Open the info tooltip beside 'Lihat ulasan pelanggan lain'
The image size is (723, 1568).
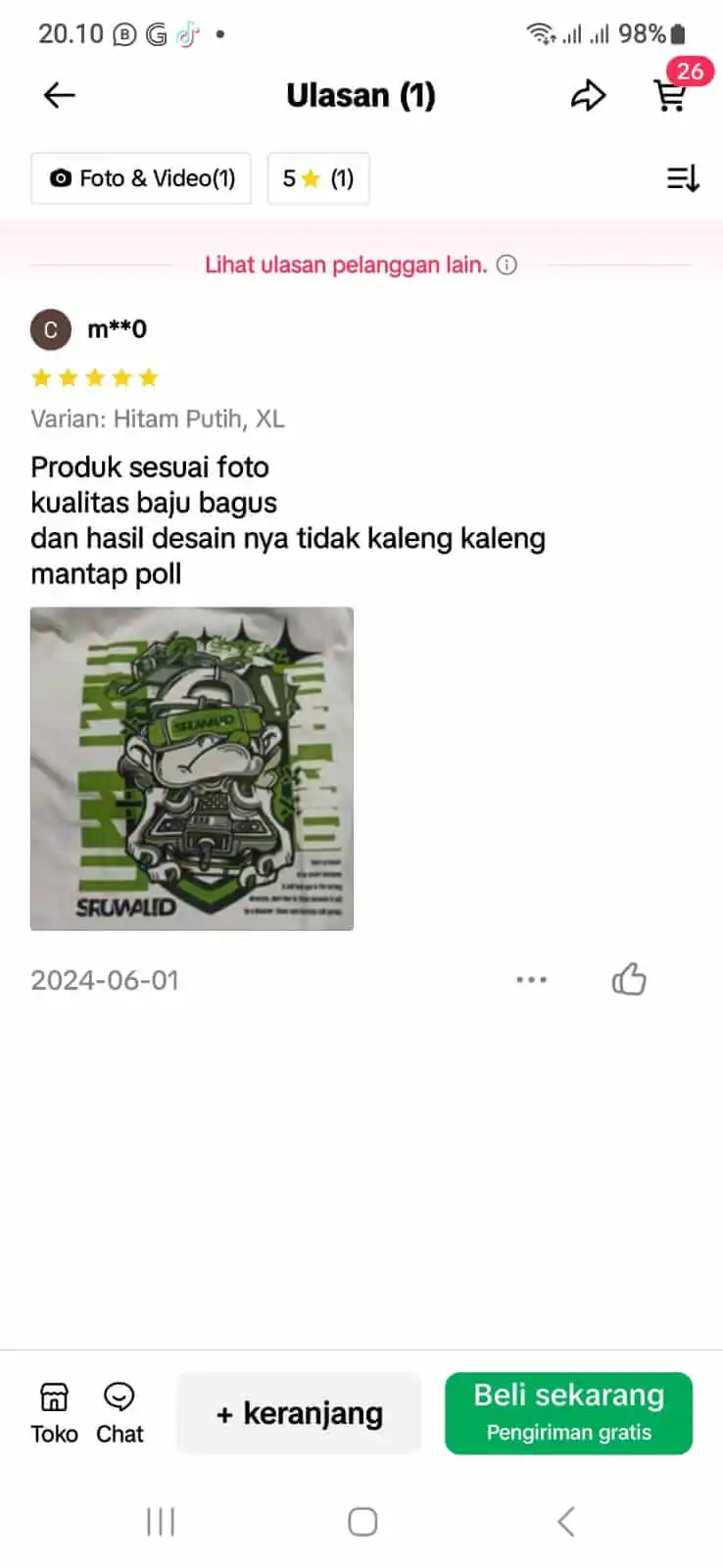(x=506, y=265)
